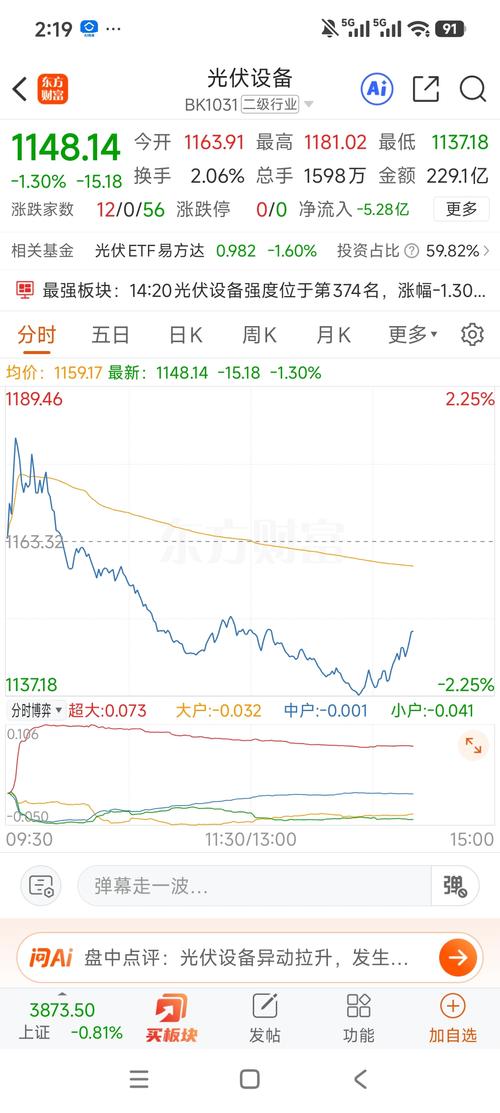Open 问Ai 盘中点评 arrow button

[x=458, y=958]
